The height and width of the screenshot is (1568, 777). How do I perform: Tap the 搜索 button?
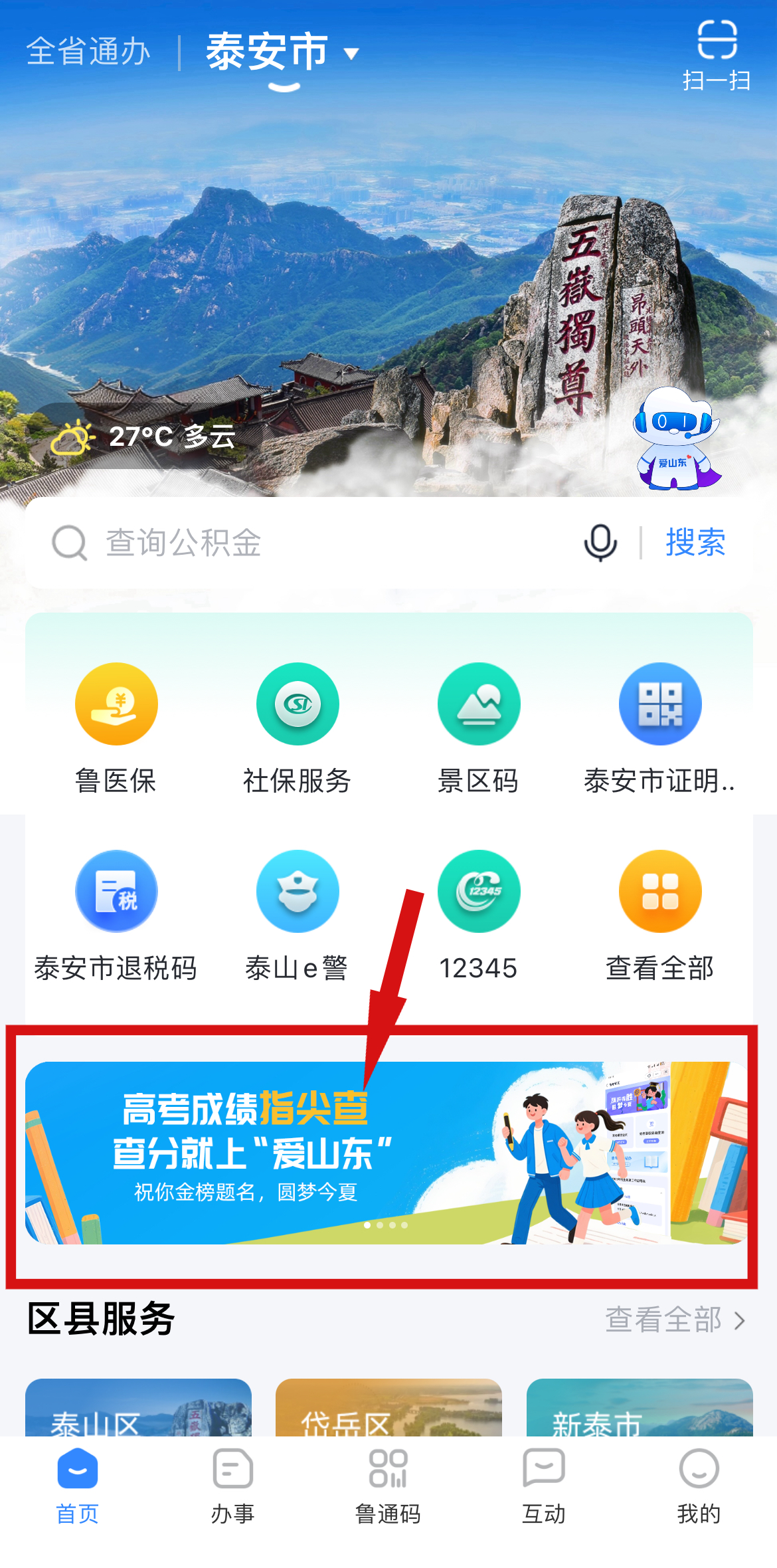[x=695, y=543]
